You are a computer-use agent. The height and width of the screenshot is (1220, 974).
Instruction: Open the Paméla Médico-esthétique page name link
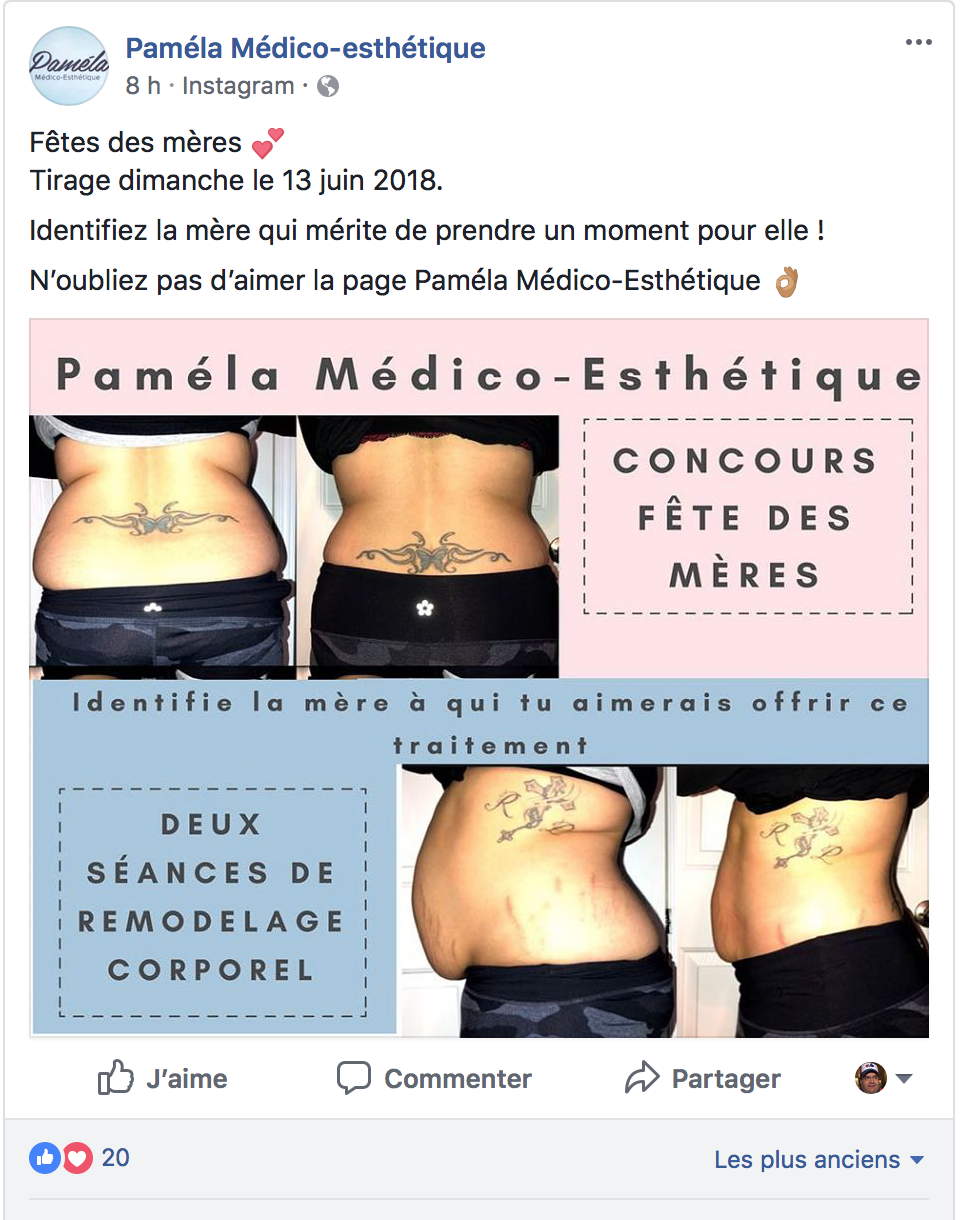pos(305,47)
